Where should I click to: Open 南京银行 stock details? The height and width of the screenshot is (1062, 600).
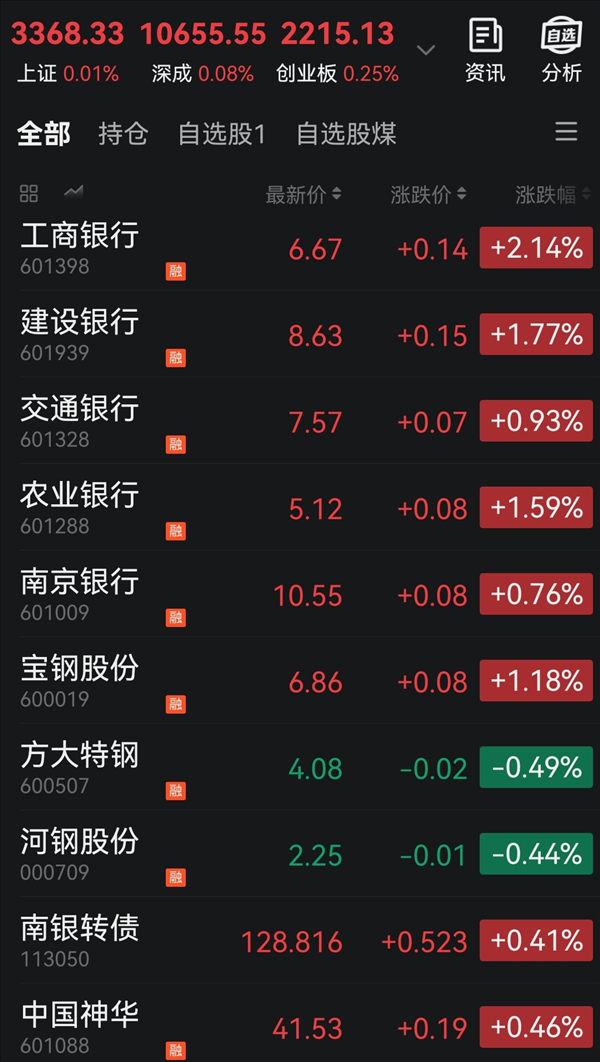tap(300, 595)
